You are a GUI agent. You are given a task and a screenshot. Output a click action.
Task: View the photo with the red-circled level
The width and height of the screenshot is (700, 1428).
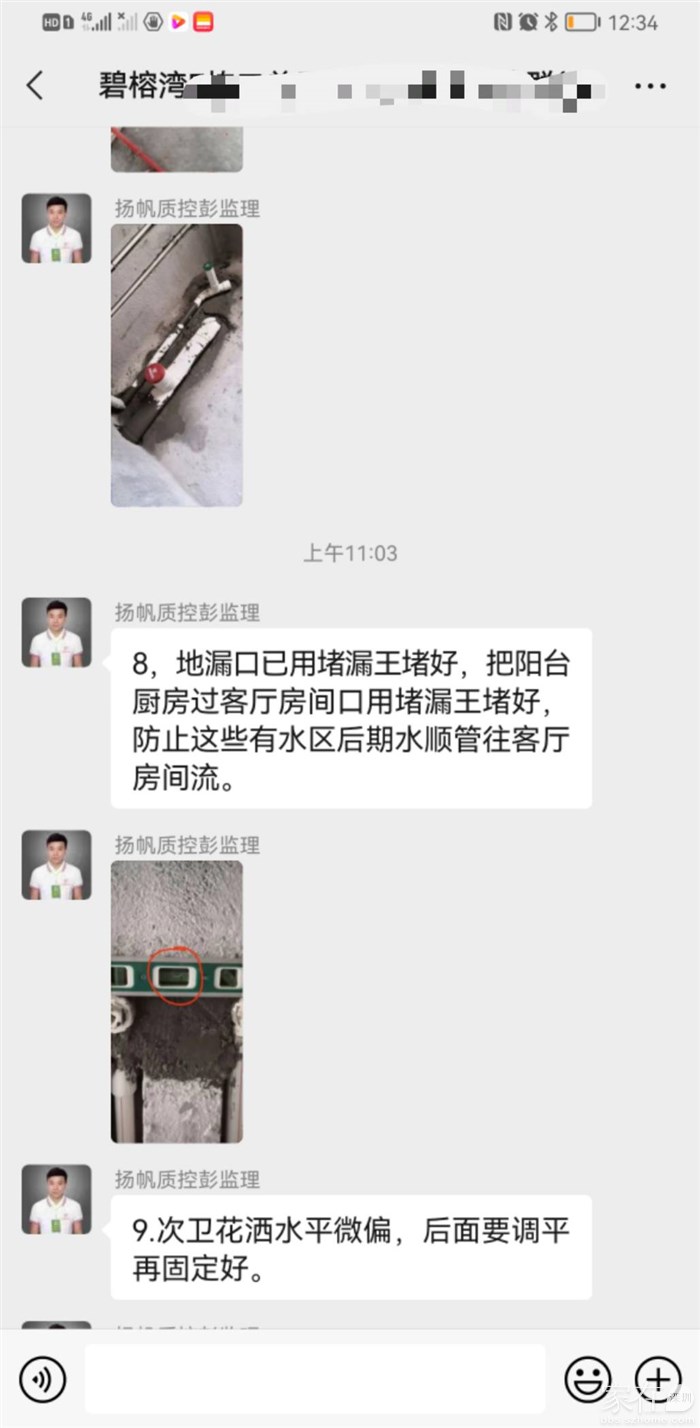[x=177, y=1001]
